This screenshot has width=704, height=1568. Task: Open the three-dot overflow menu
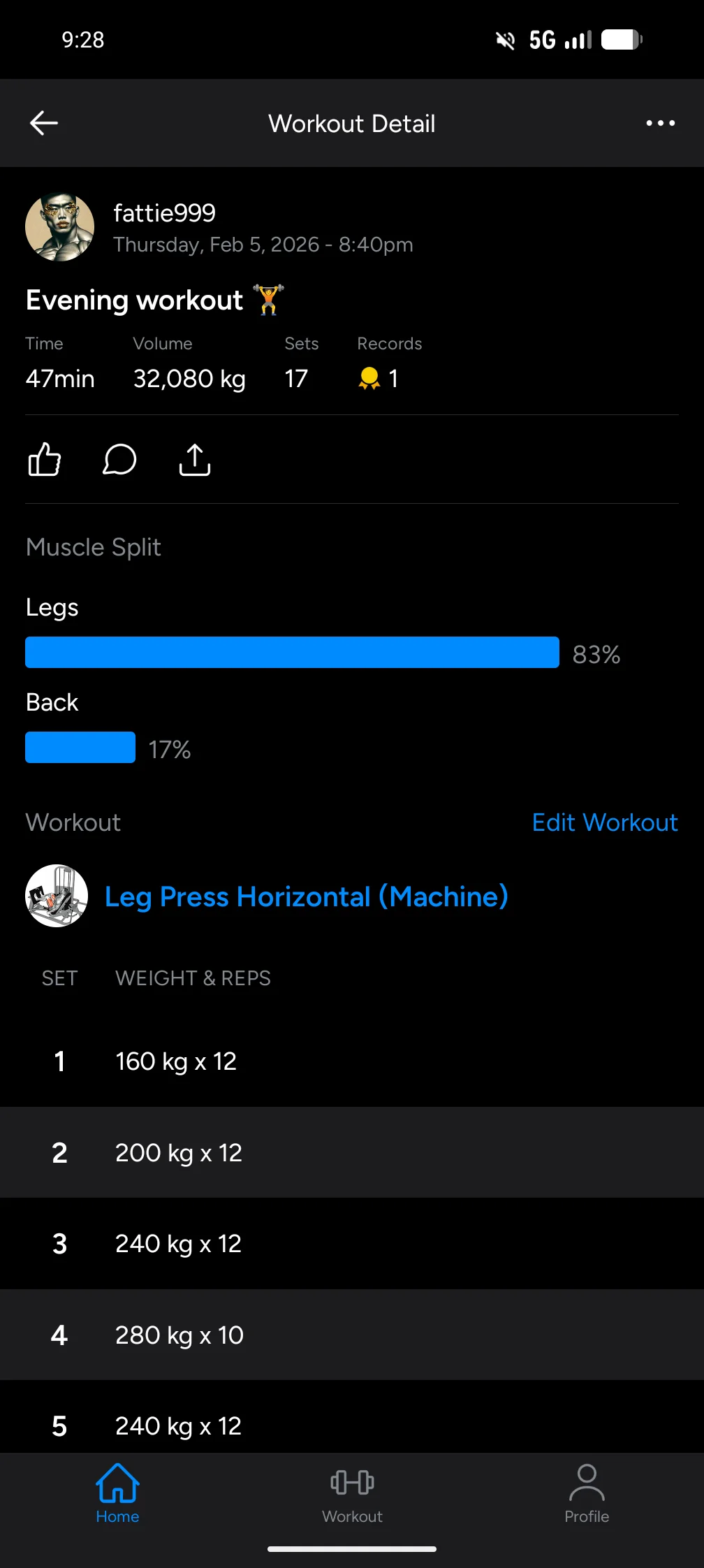coord(660,123)
